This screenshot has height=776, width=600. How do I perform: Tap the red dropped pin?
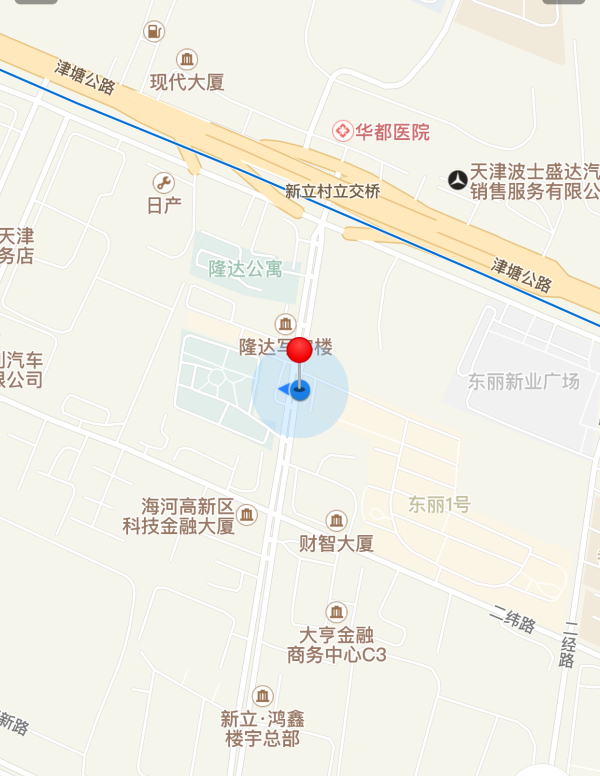299,351
